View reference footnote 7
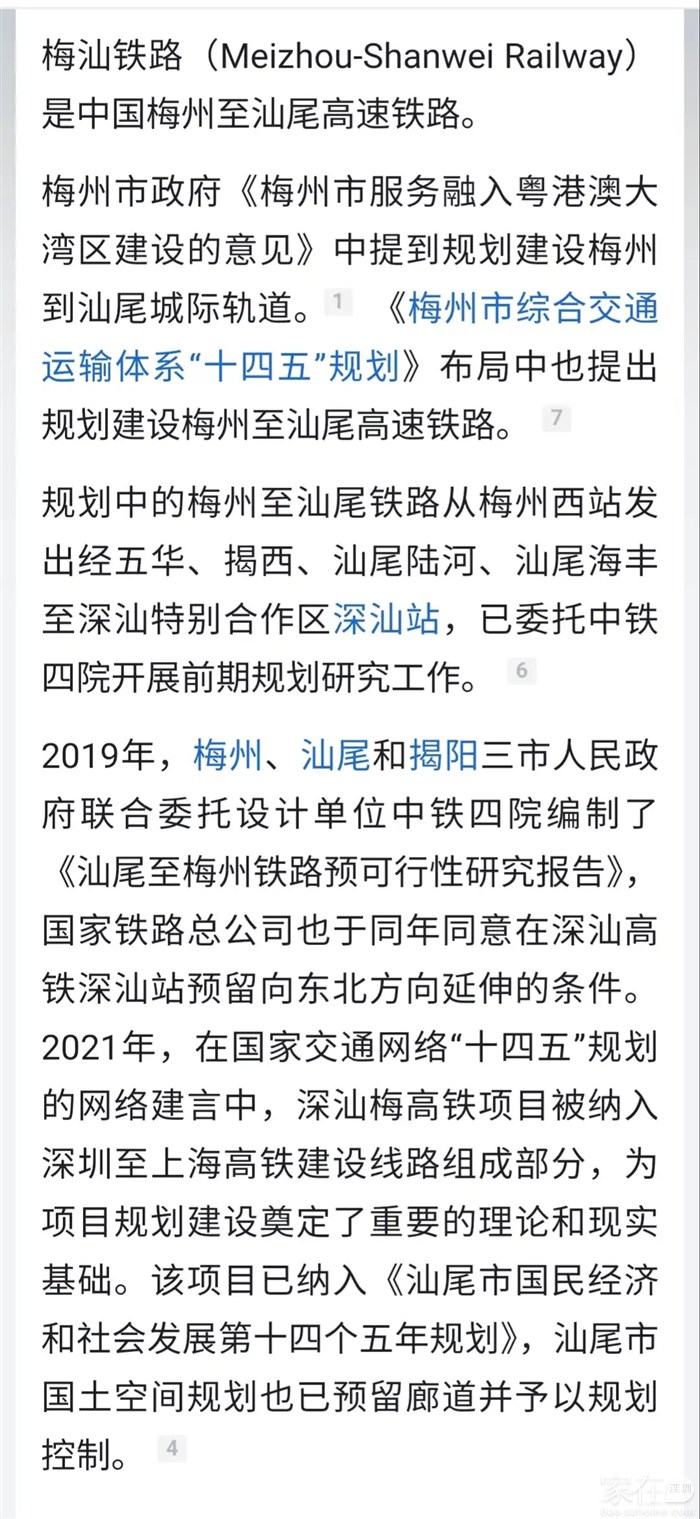The height and width of the screenshot is (1519, 700). pos(557,417)
